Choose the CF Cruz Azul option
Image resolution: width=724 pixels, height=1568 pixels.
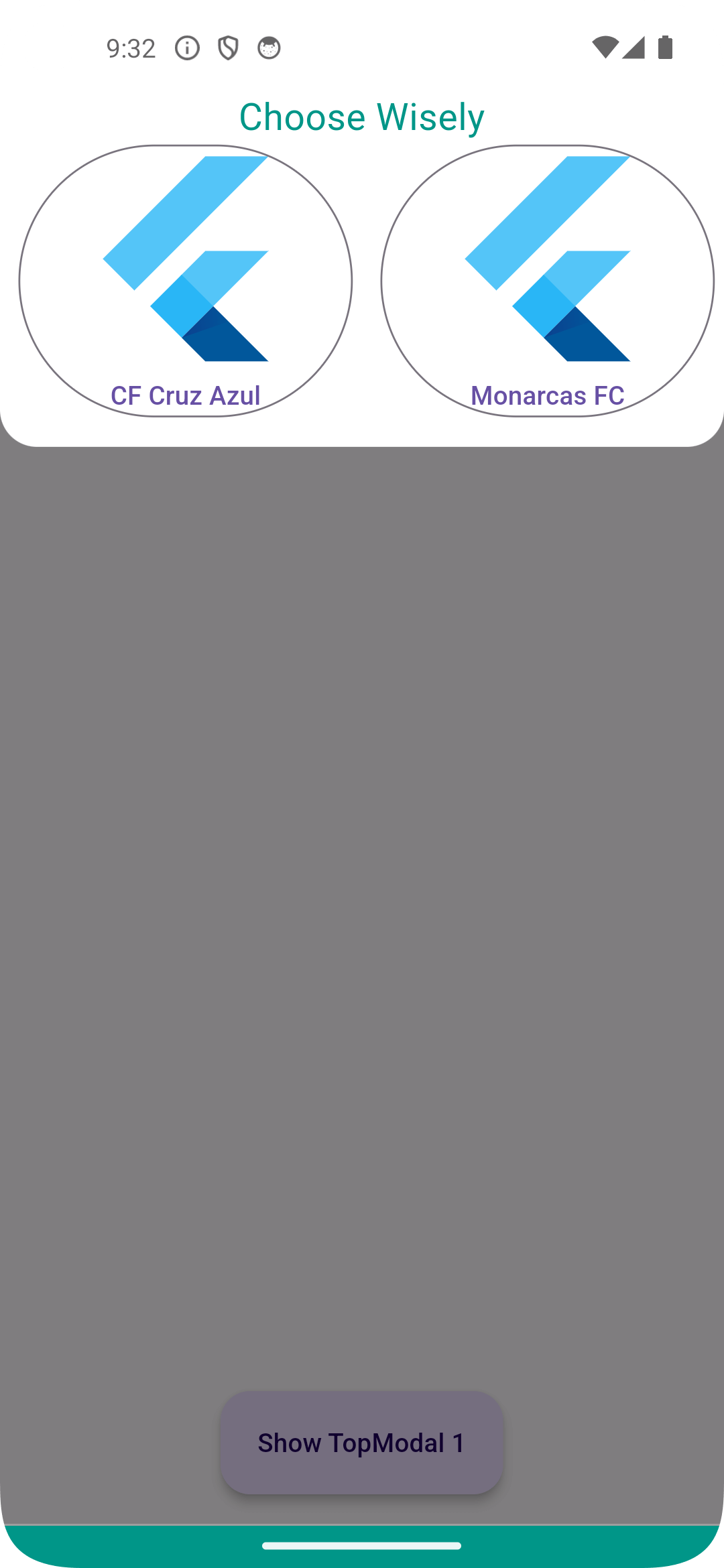point(186,281)
